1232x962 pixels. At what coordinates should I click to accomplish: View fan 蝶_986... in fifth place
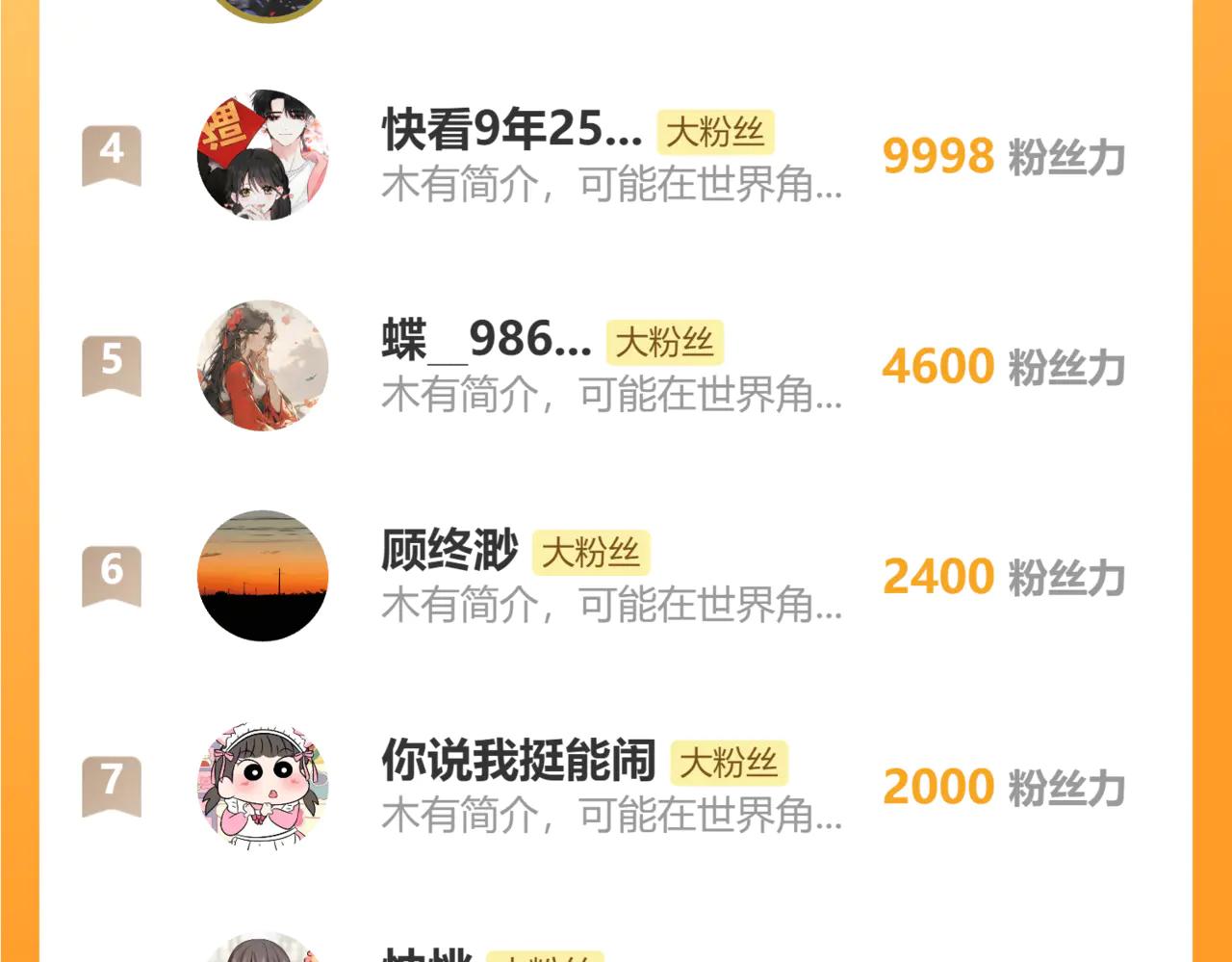click(485, 341)
